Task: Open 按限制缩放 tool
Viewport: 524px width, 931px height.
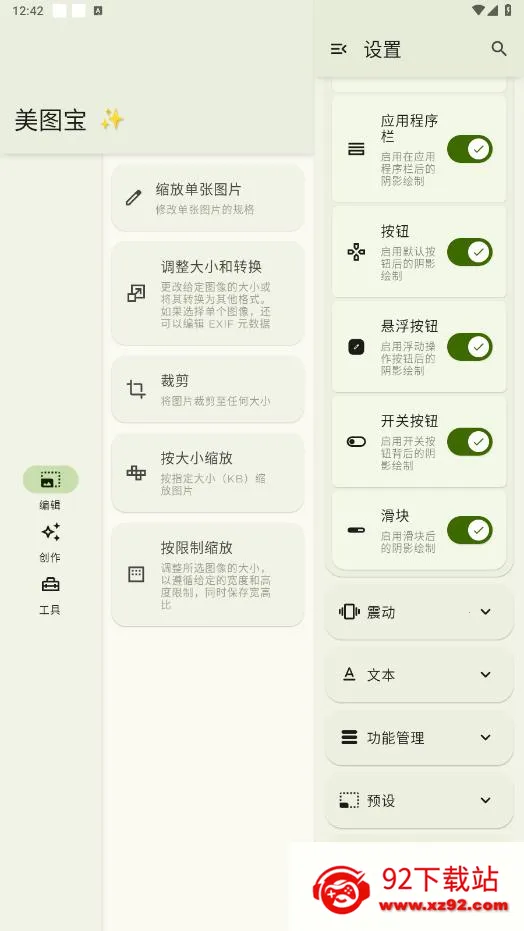Action: [x=208, y=574]
